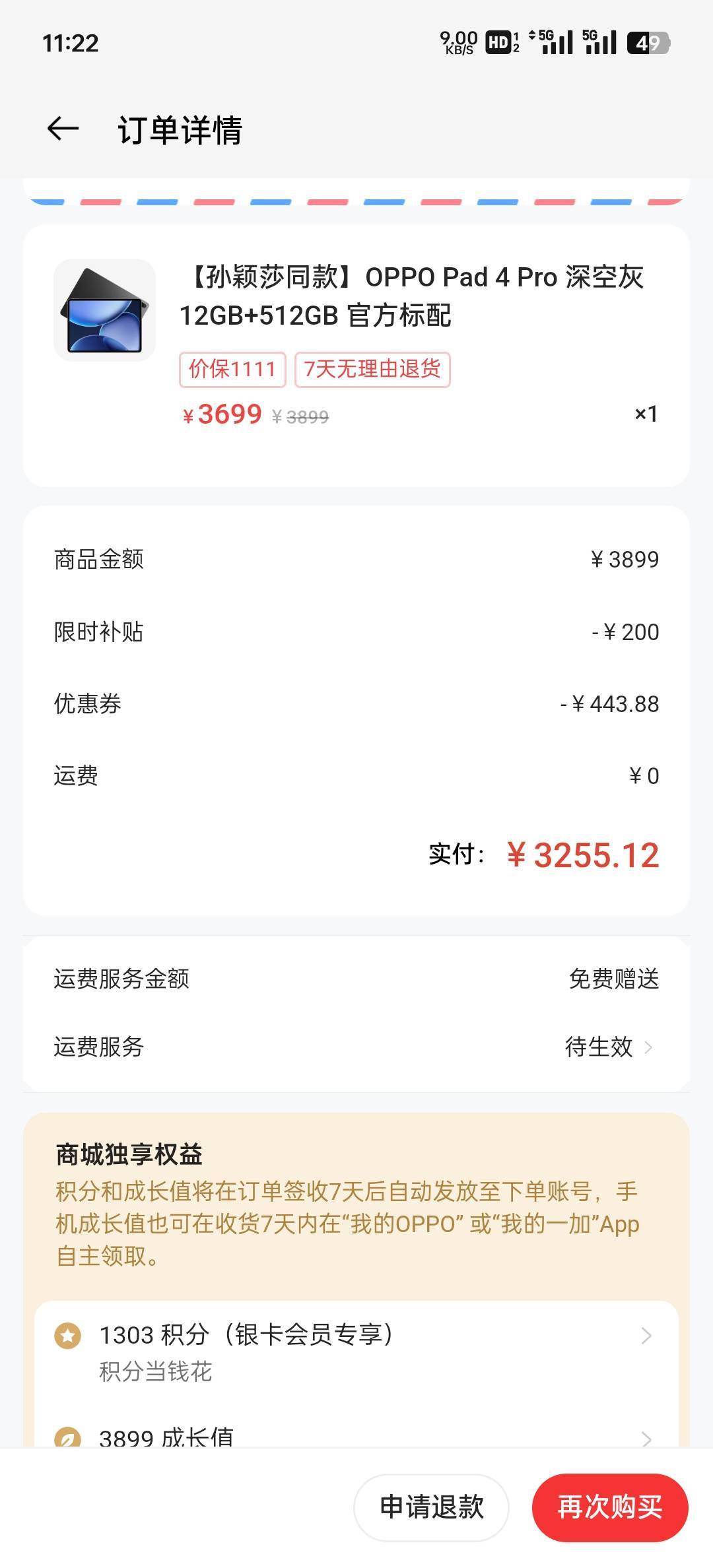Tap 申请退款 to request a refund
Viewport: 713px width, 1568px height.
431,1507
